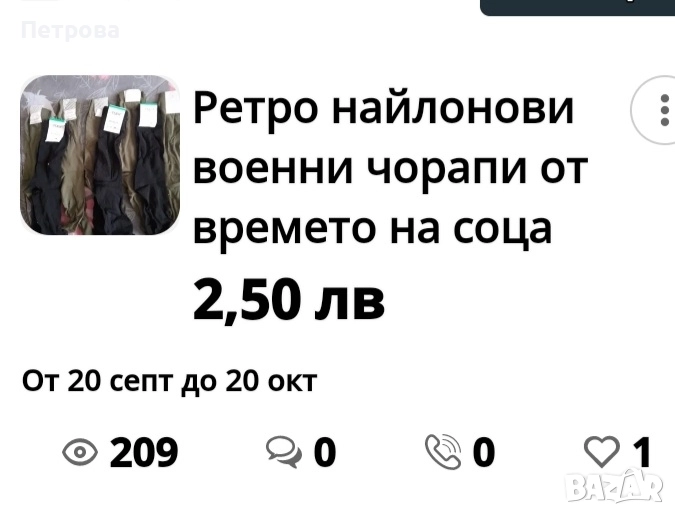
Task: Open the three-dot menu for the socks listing
Action: tap(663, 110)
